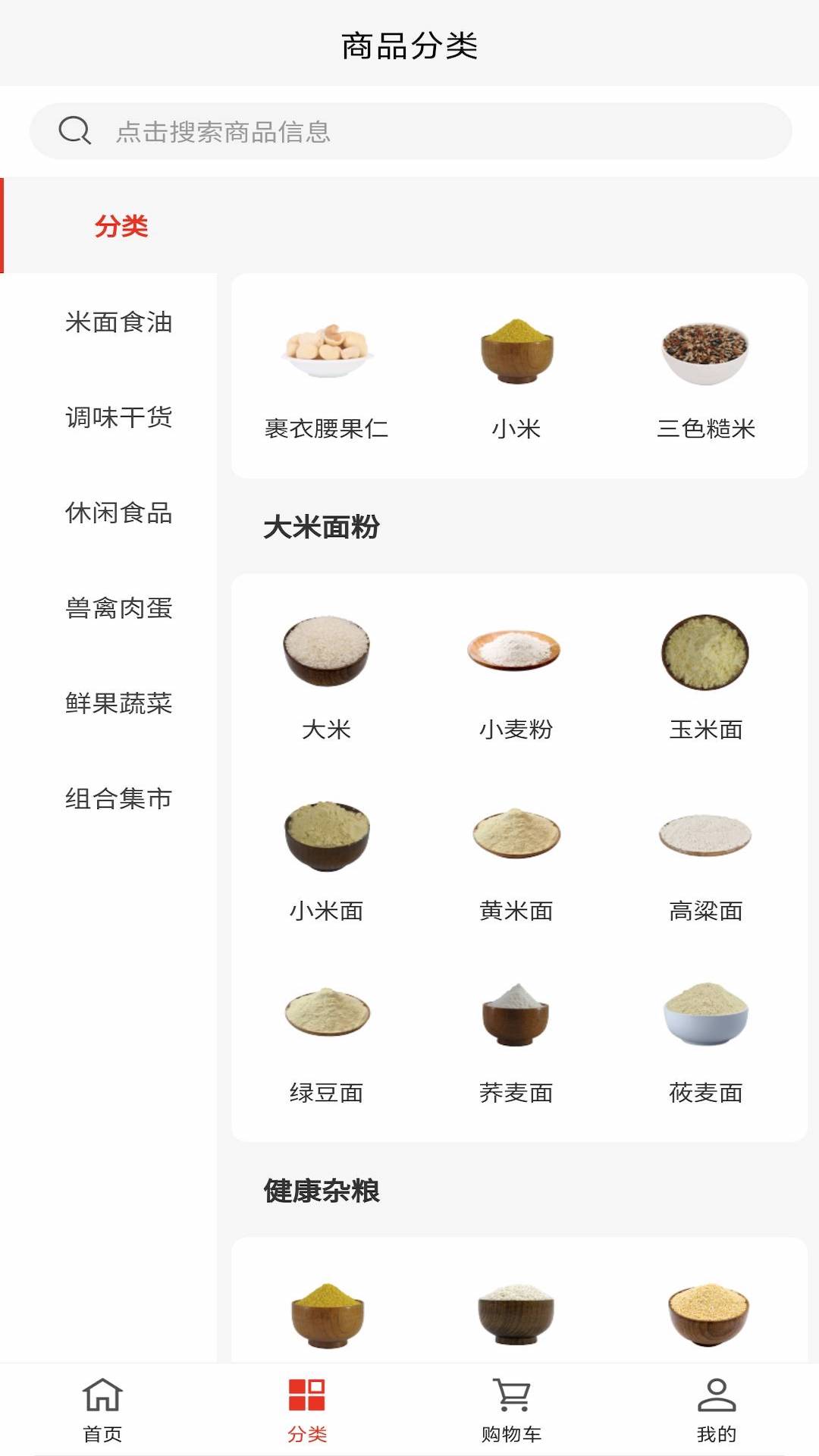Open the 组合集市 category
This screenshot has width=819, height=1456.
tap(118, 799)
